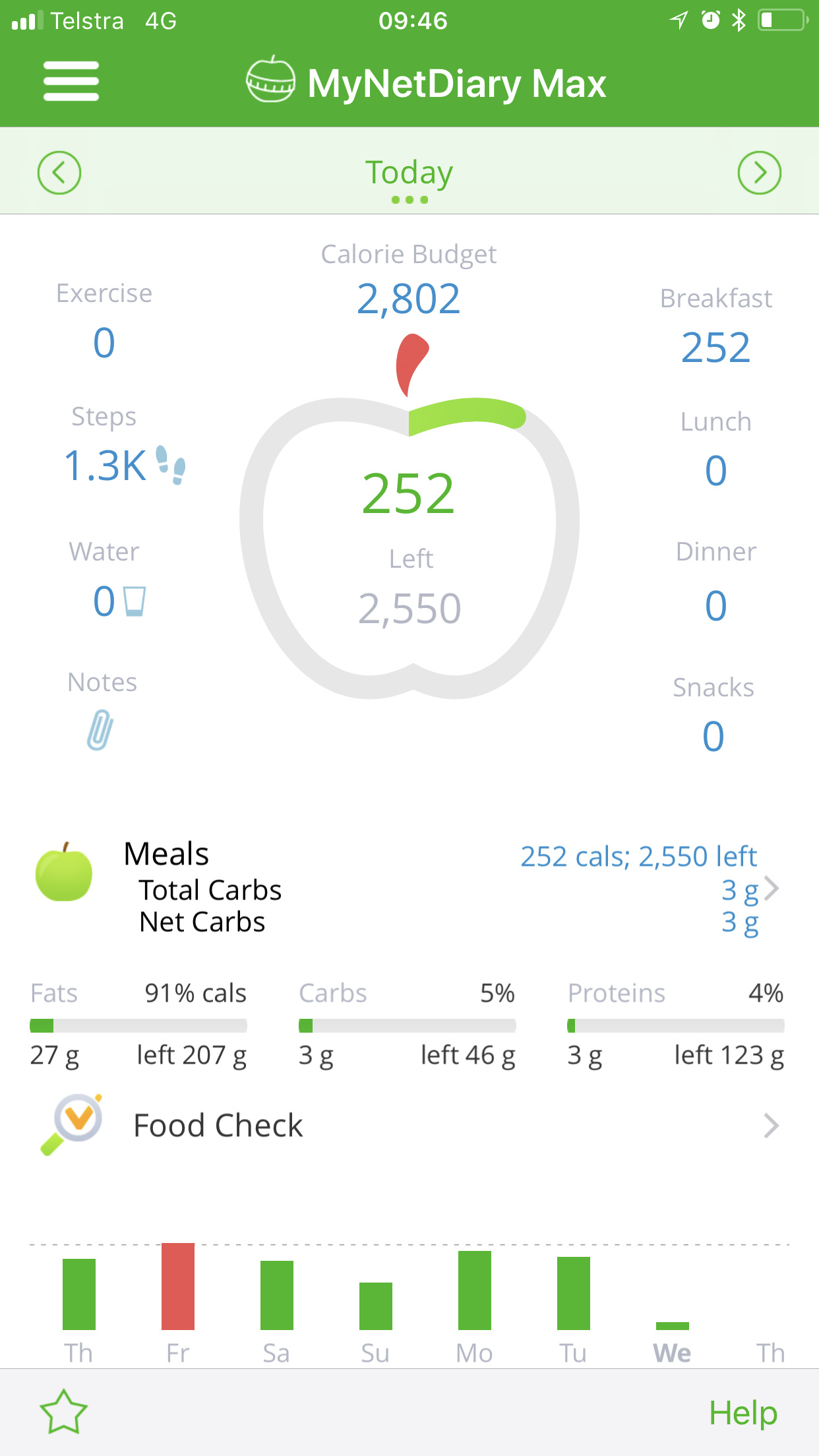819x1456 pixels.
Task: Open the Meals summary row
Action: tap(409, 888)
